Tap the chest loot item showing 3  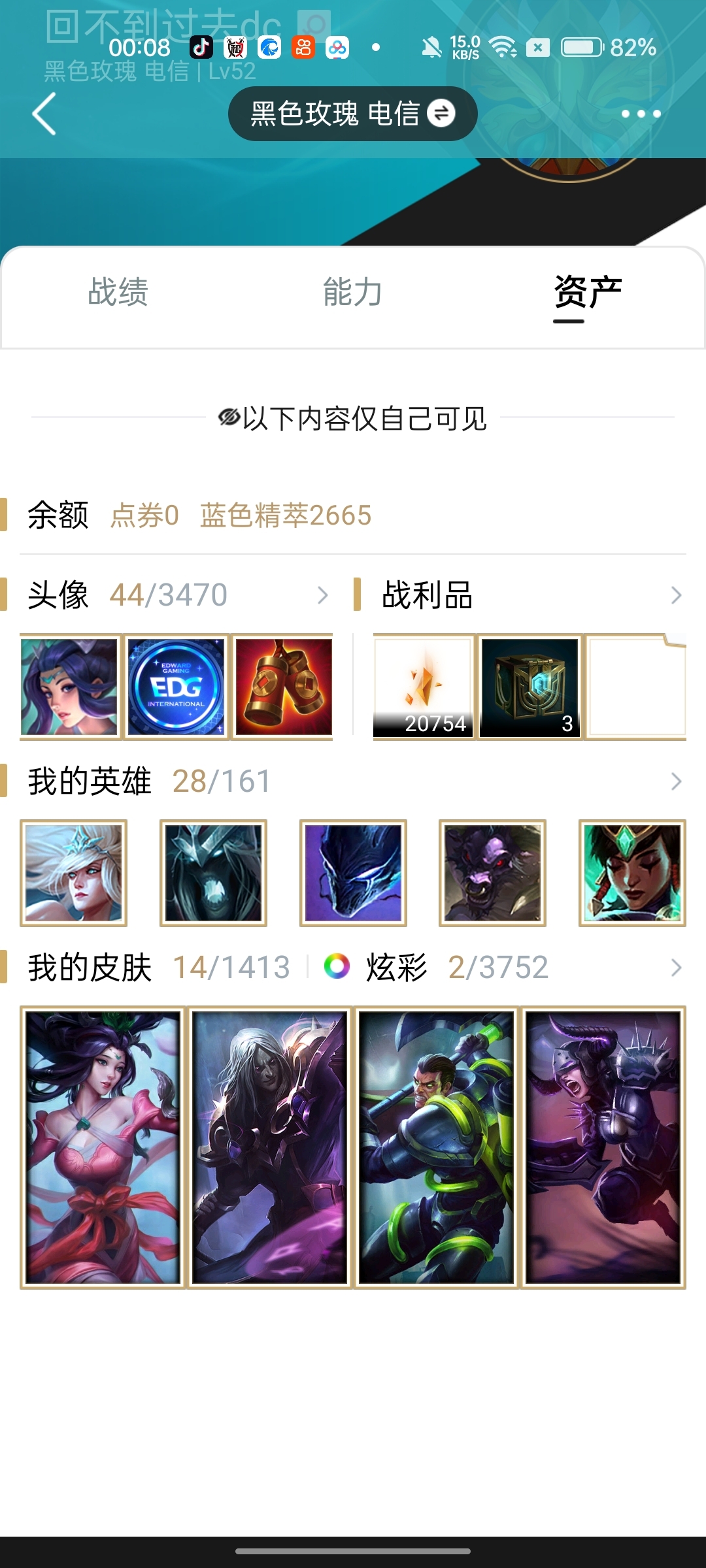pyautogui.click(x=529, y=687)
